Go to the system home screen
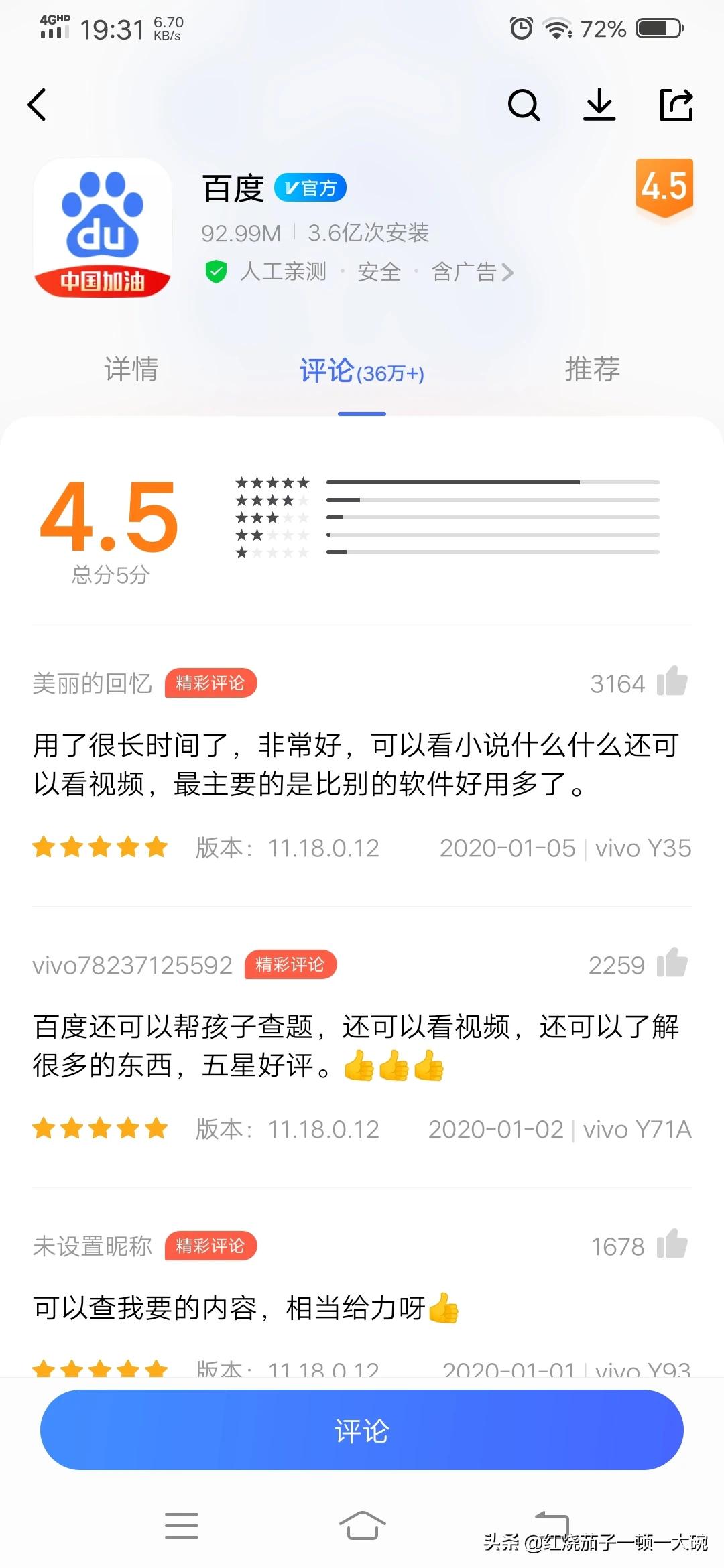The height and width of the screenshot is (1568, 724). 362,1525
